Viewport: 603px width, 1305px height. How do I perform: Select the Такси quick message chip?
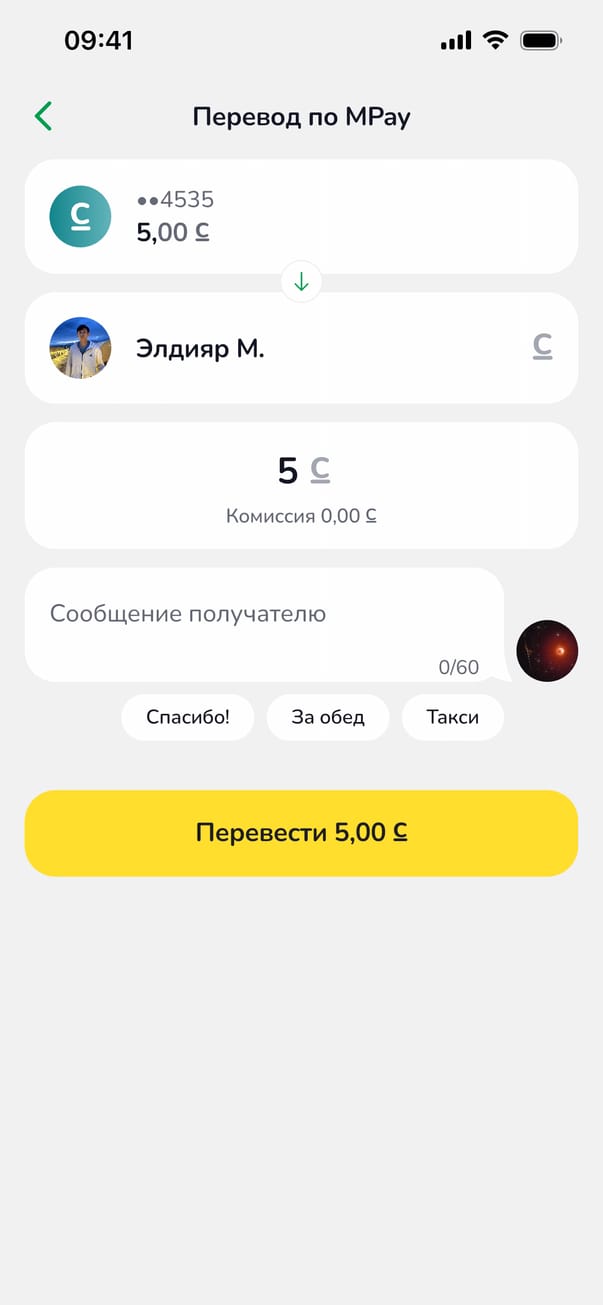click(452, 717)
